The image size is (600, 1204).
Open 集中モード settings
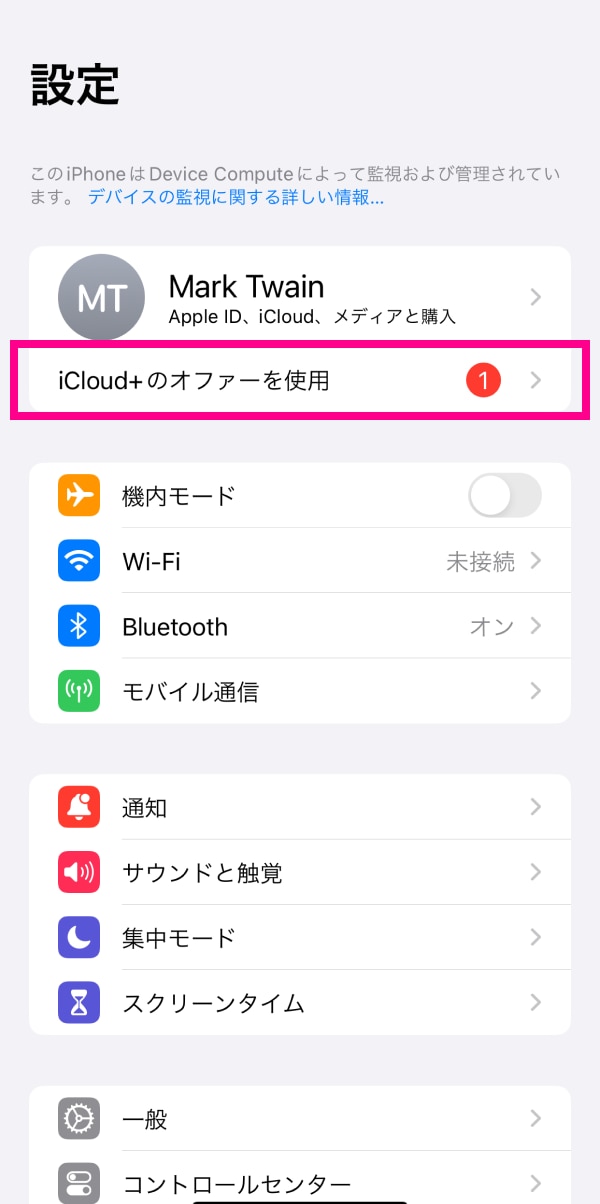tap(300, 937)
